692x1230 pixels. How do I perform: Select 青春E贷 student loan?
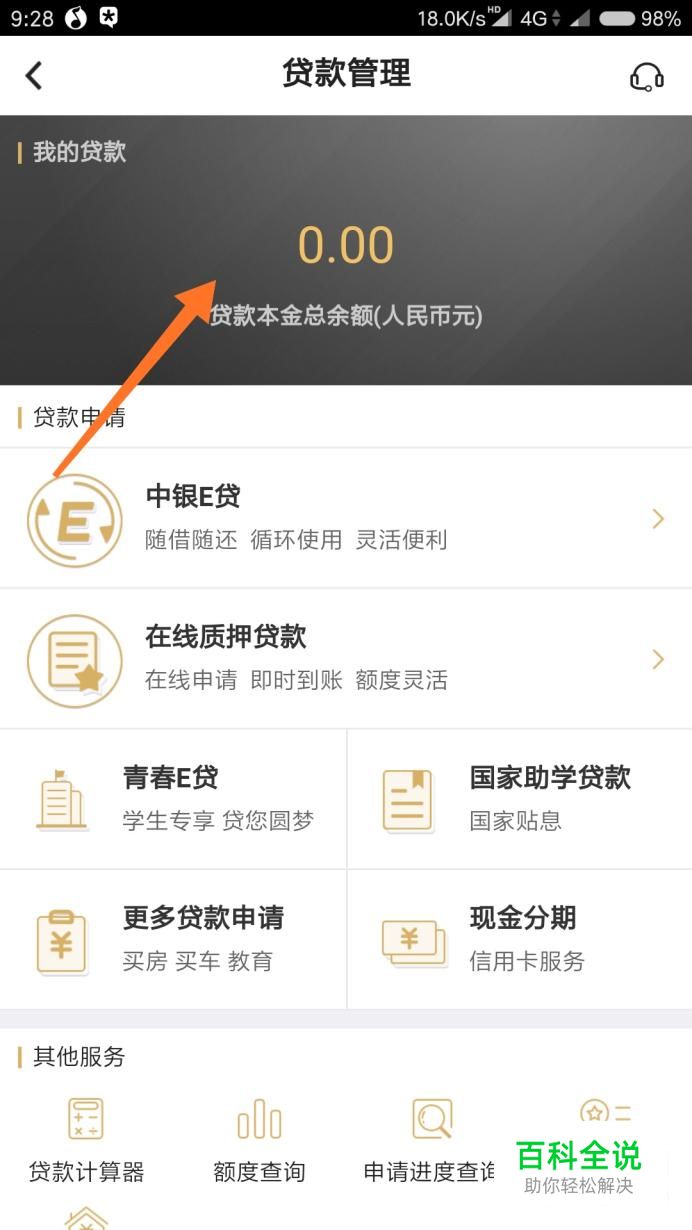coord(173,799)
